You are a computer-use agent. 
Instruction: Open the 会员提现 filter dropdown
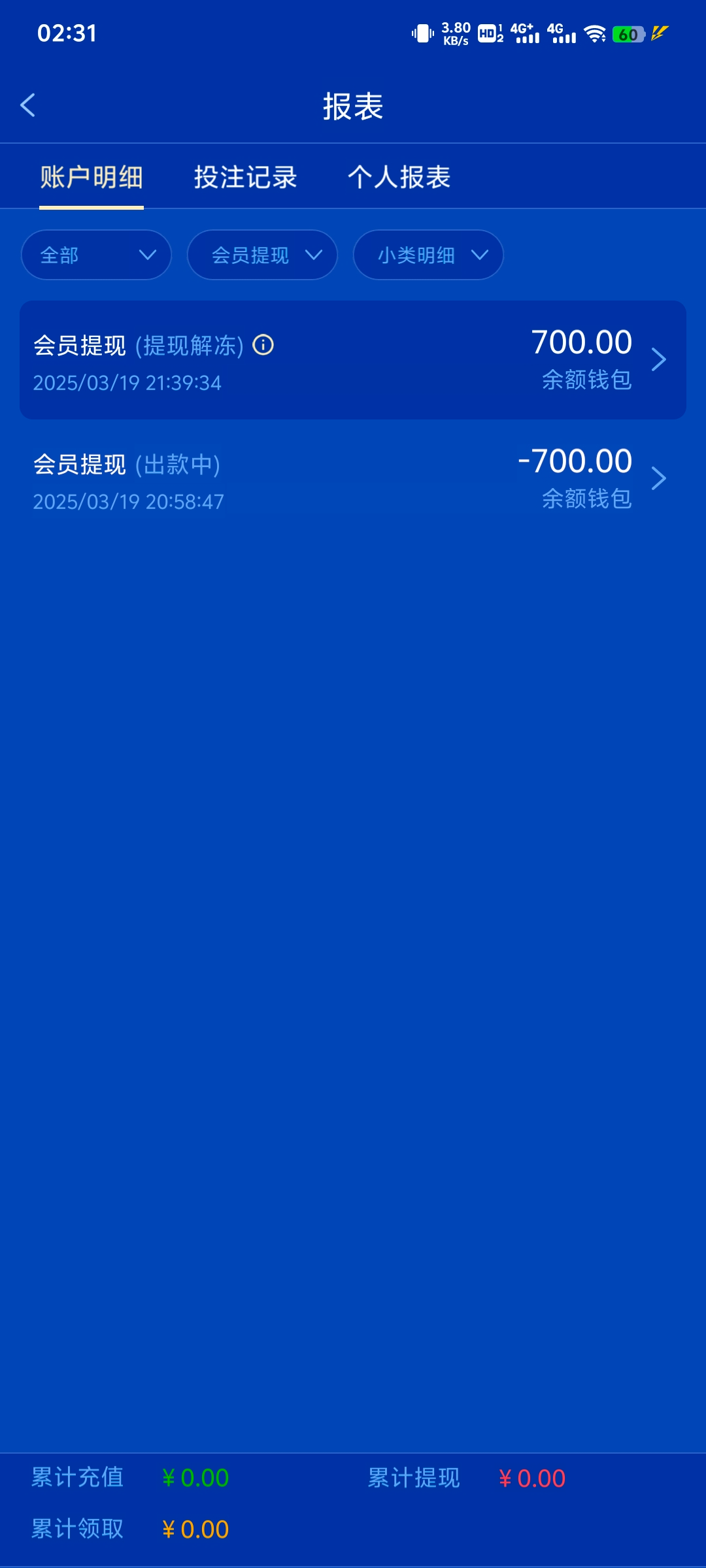click(x=262, y=255)
